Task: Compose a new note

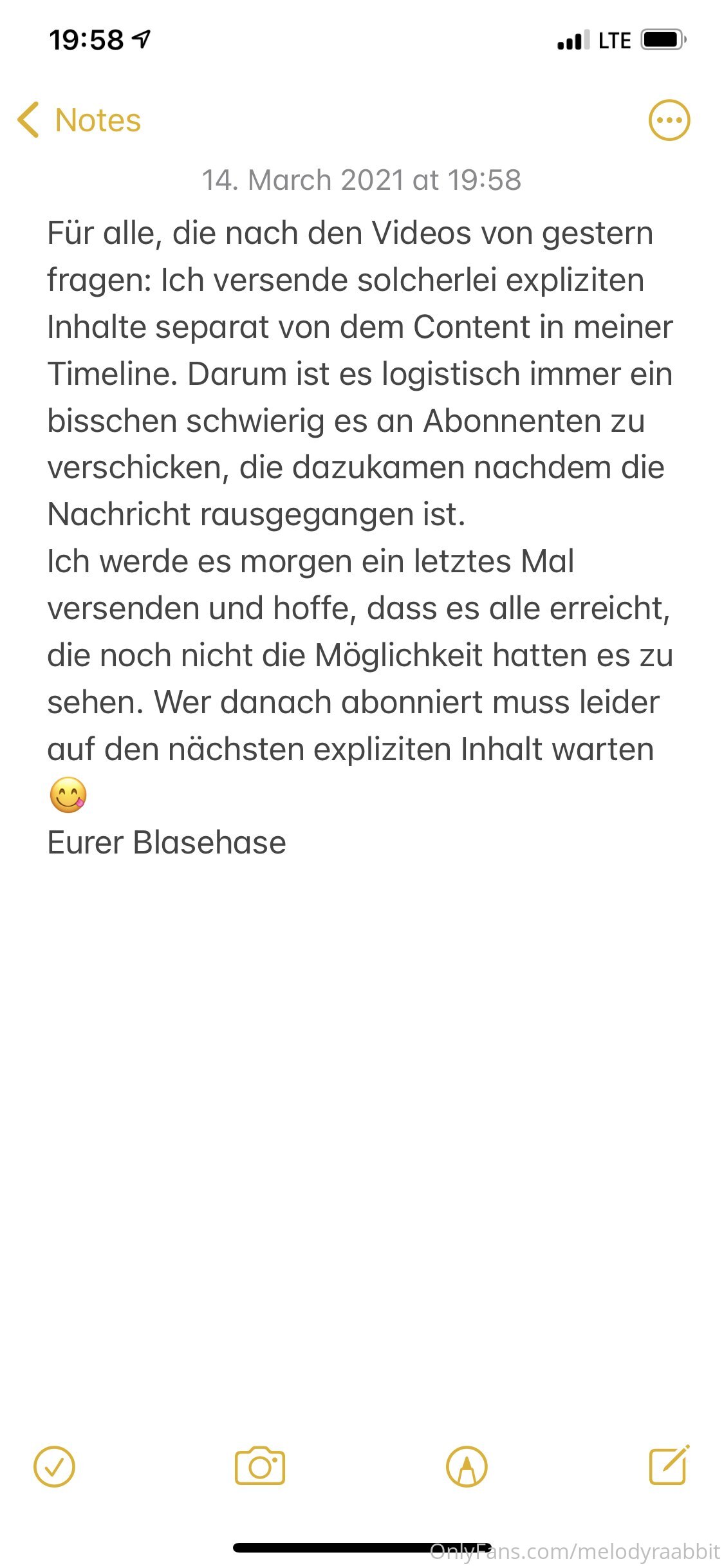Action: click(669, 1464)
